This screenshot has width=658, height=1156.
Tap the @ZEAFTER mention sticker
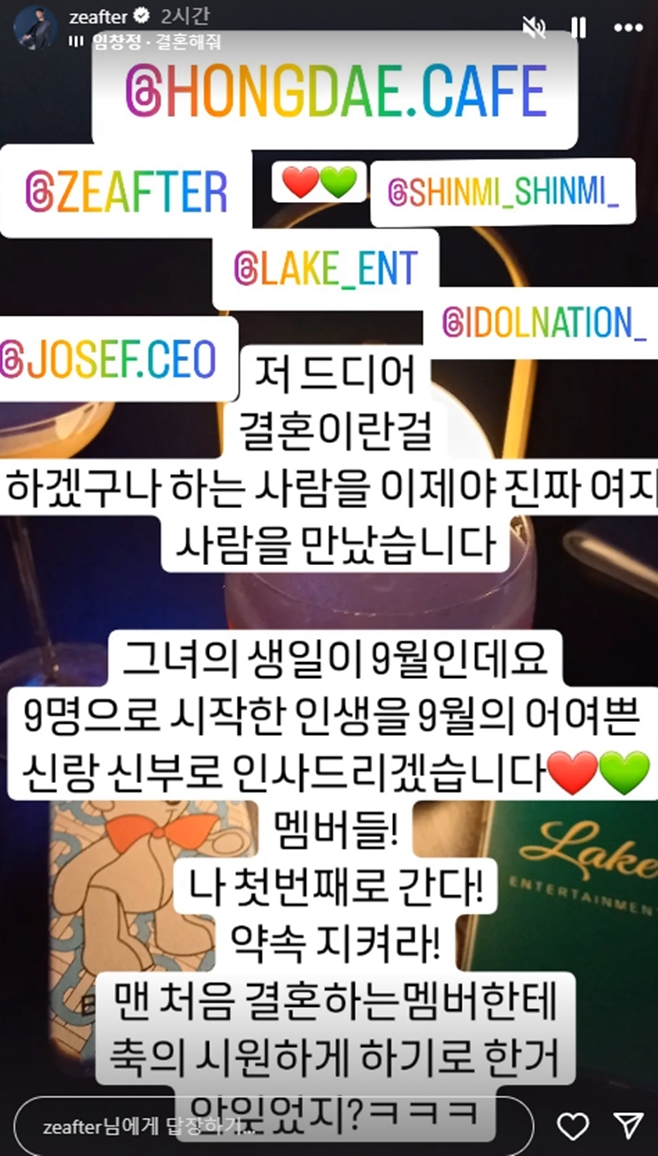126,192
